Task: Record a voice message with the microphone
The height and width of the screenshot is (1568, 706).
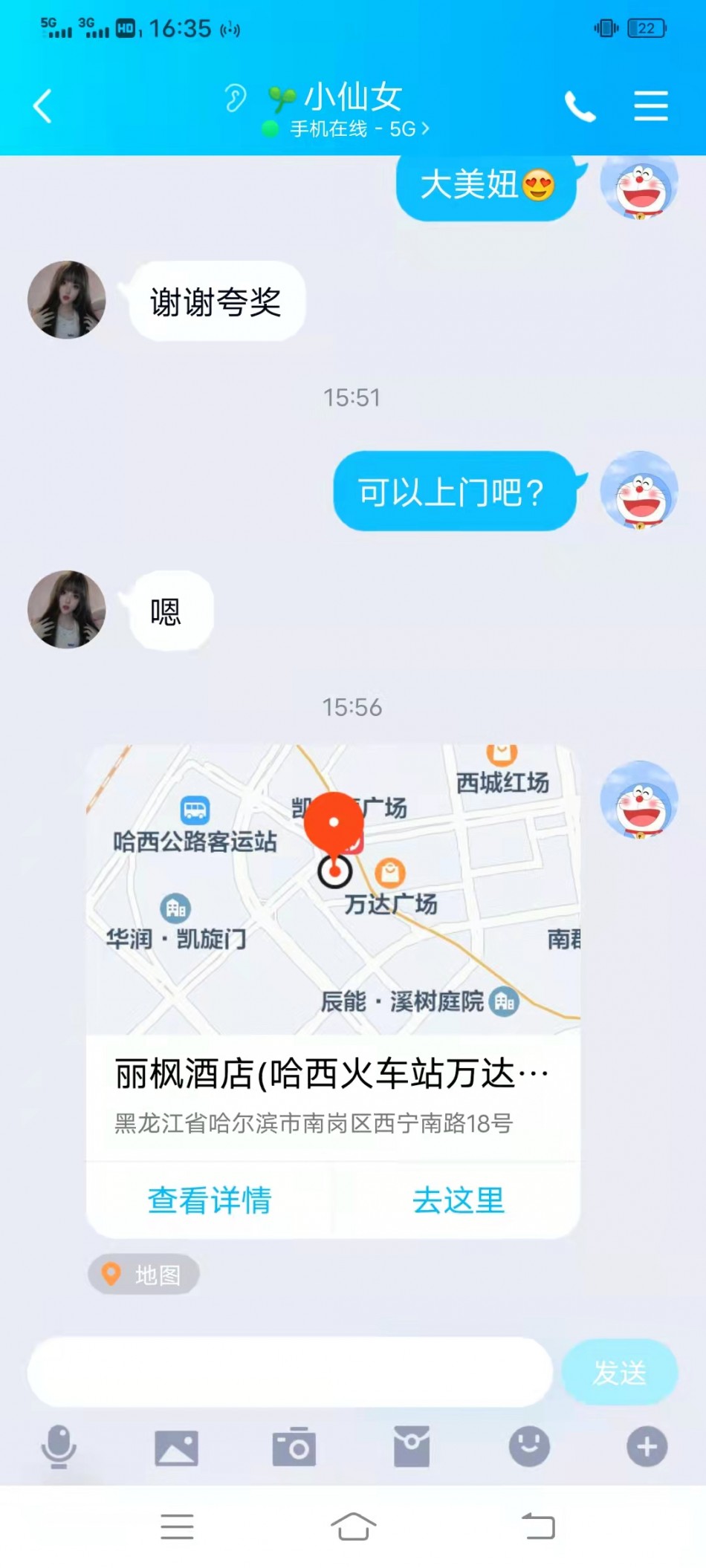Action: tap(59, 1446)
